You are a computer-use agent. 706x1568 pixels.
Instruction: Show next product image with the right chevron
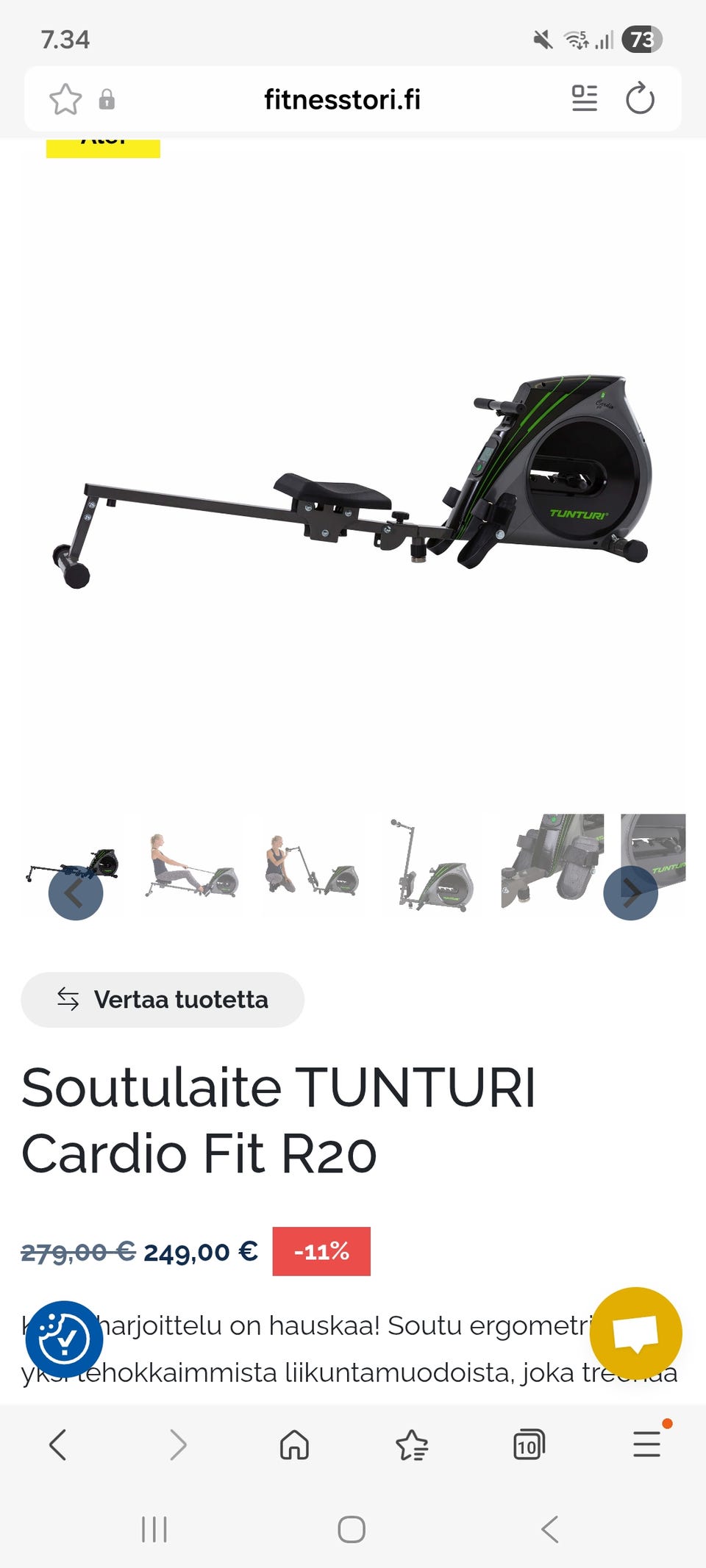pyautogui.click(x=631, y=893)
